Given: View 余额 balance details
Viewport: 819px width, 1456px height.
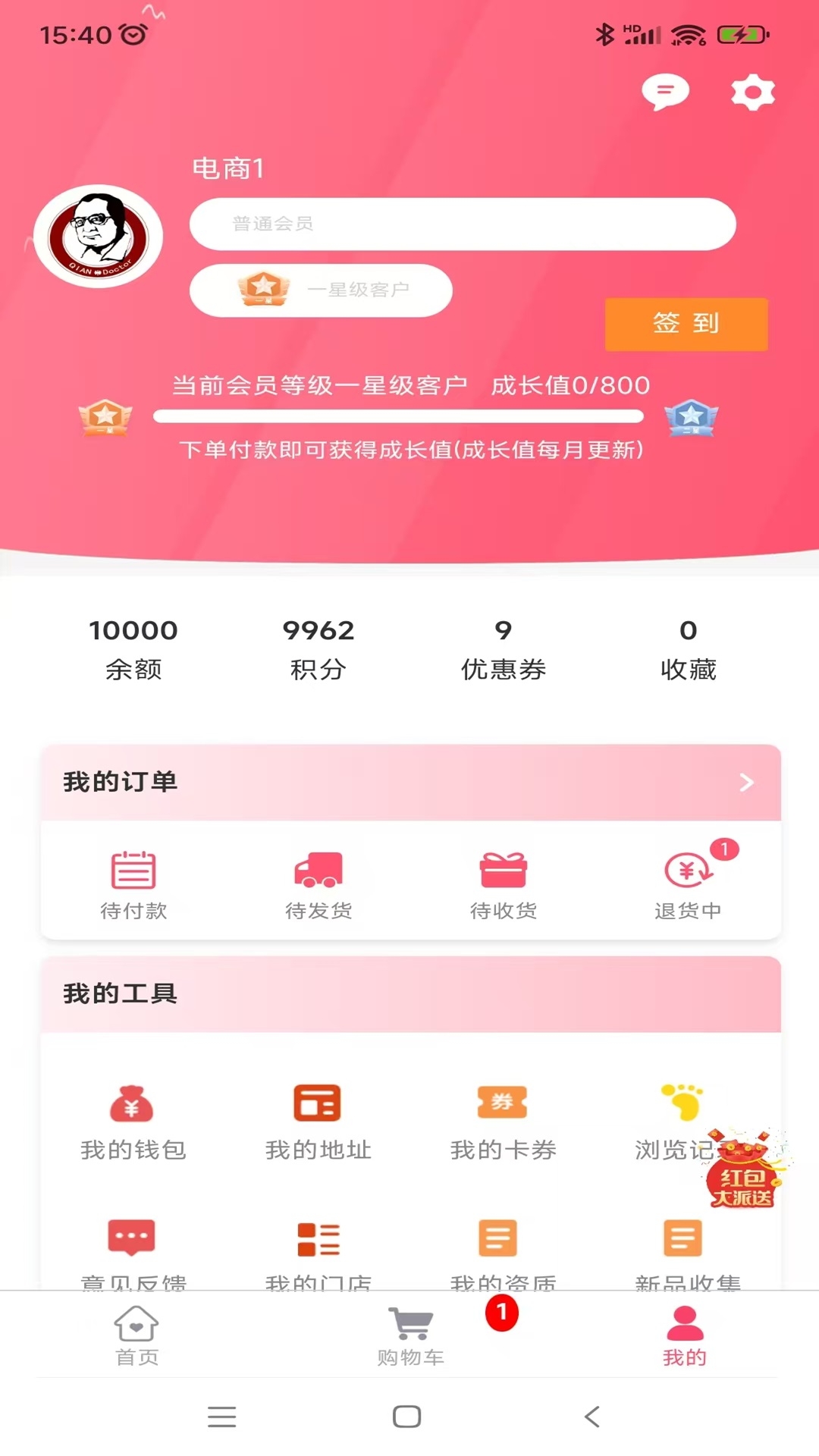Looking at the screenshot, I should (133, 649).
